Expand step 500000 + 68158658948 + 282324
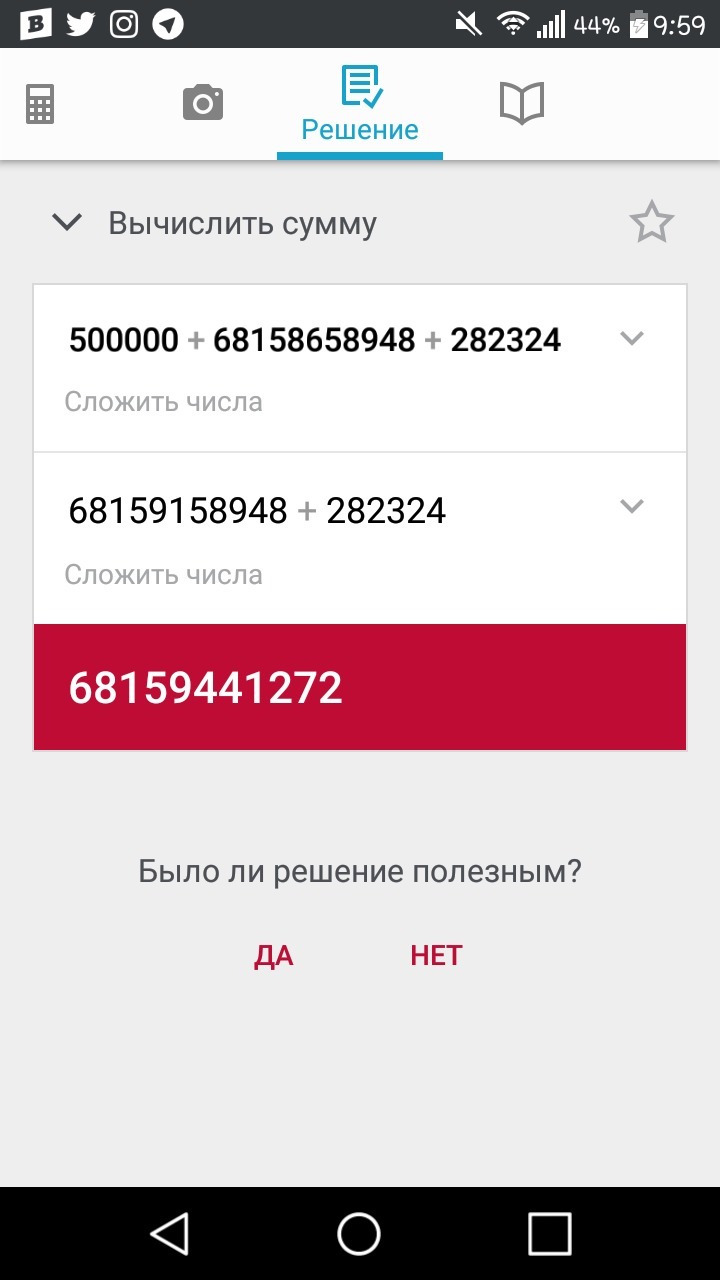720x1280 pixels. [631, 338]
